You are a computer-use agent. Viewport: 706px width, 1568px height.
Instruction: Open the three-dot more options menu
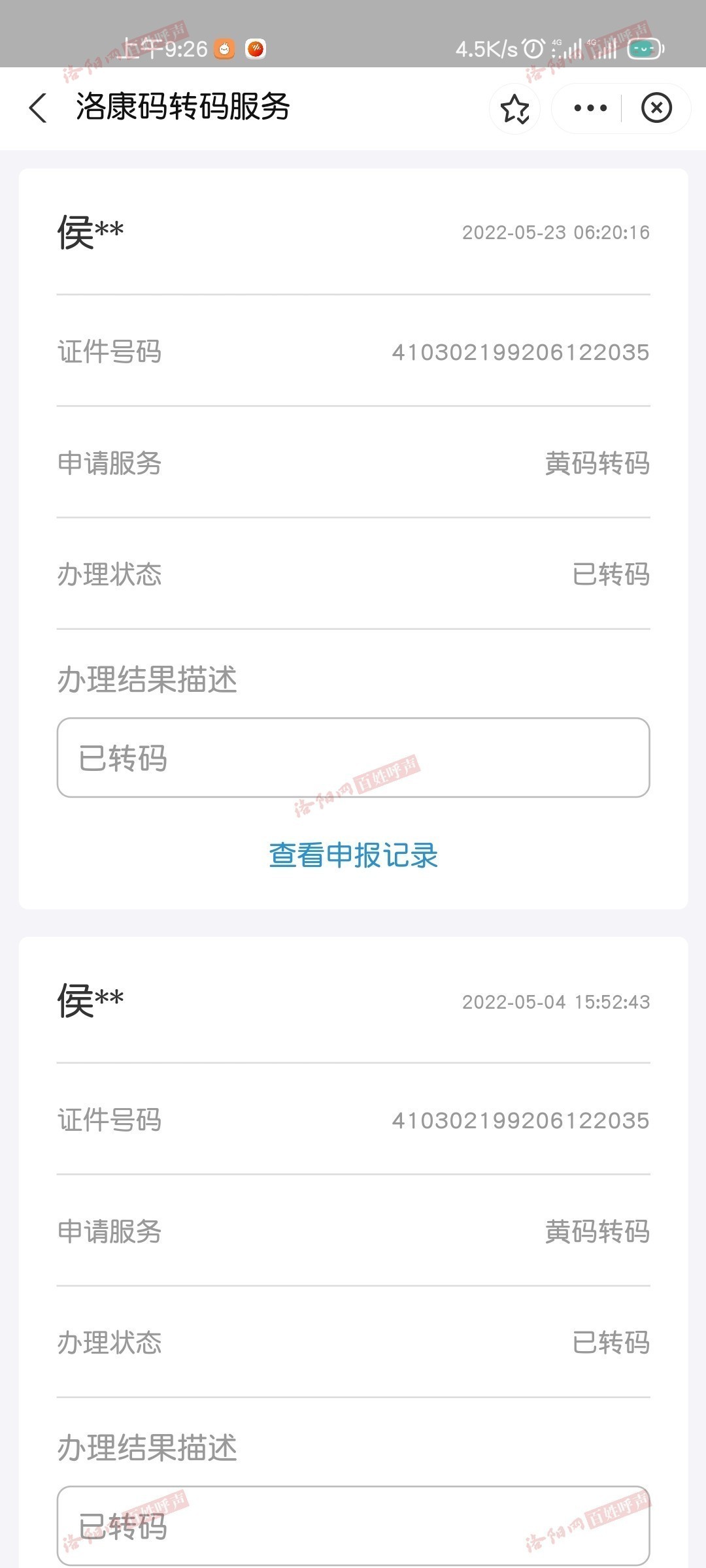590,108
